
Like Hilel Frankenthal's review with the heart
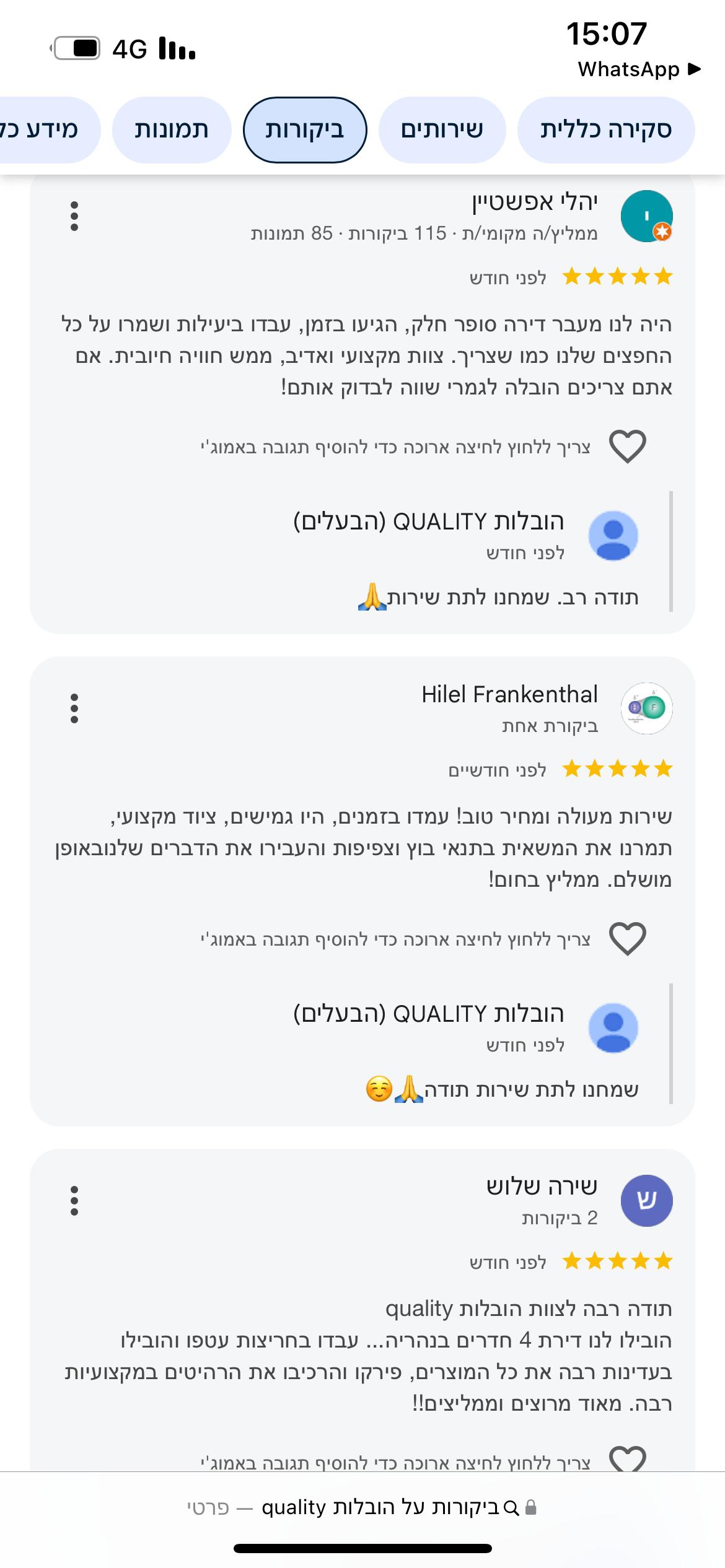(628, 939)
